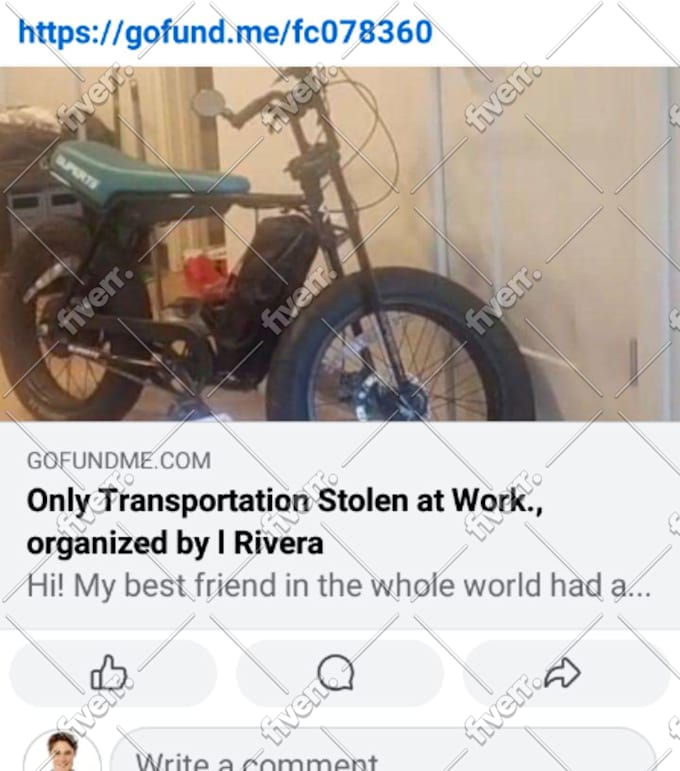Open the gofund.me/fc078360 link
Image resolution: width=680 pixels, height=771 pixels.
coord(225,32)
